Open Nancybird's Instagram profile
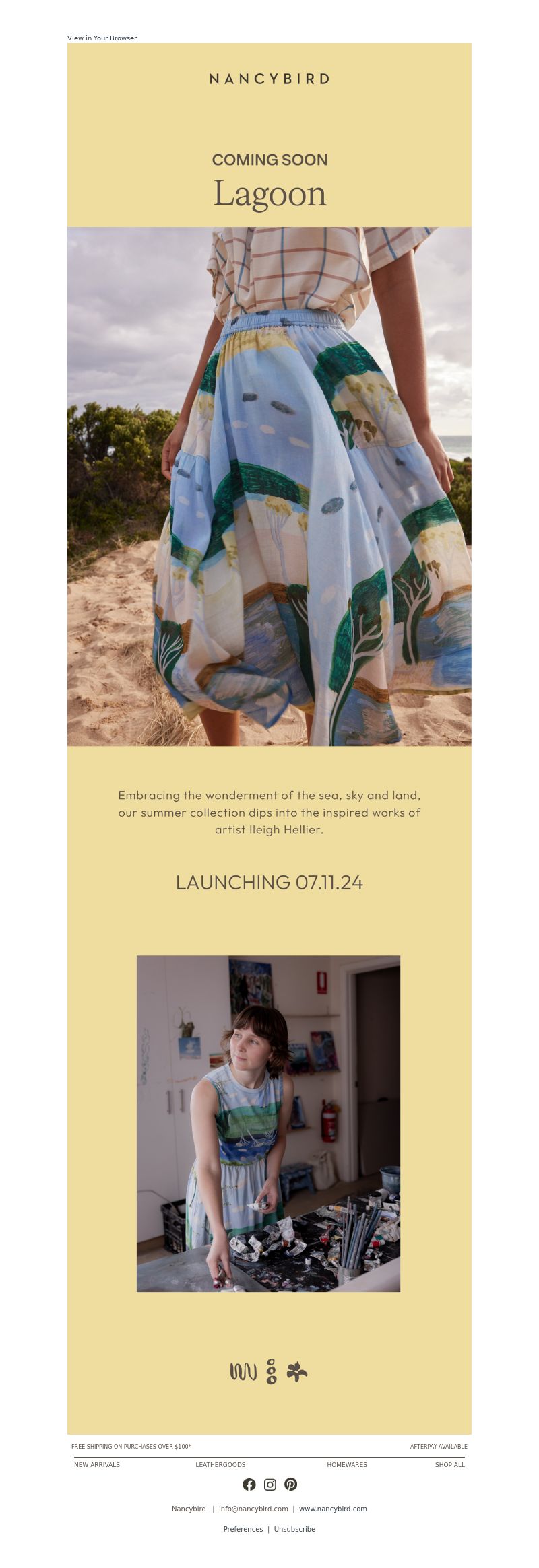Viewport: 539px width, 1568px height. click(x=269, y=1484)
